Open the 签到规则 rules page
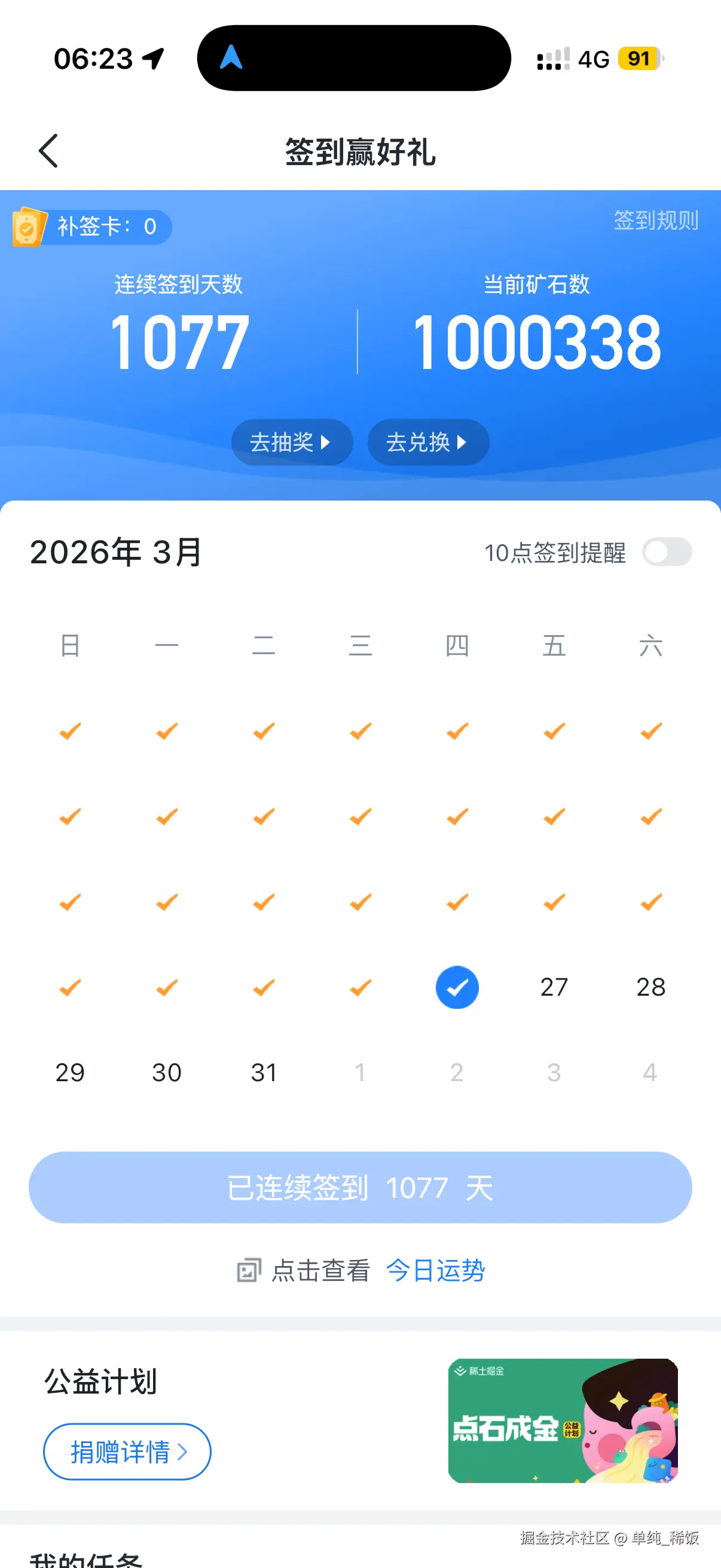This screenshot has width=721, height=1568. tap(655, 221)
